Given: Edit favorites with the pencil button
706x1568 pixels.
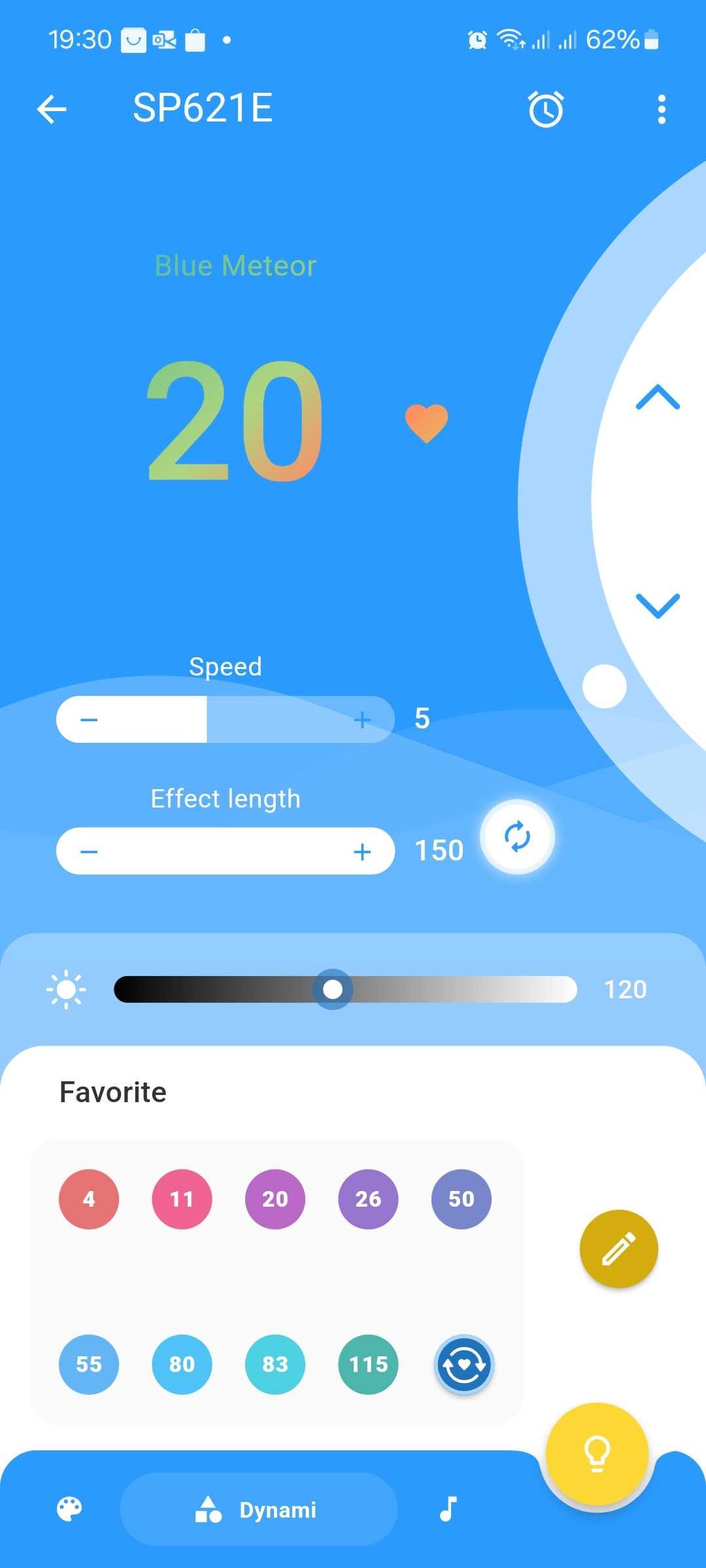Looking at the screenshot, I should [x=618, y=1249].
